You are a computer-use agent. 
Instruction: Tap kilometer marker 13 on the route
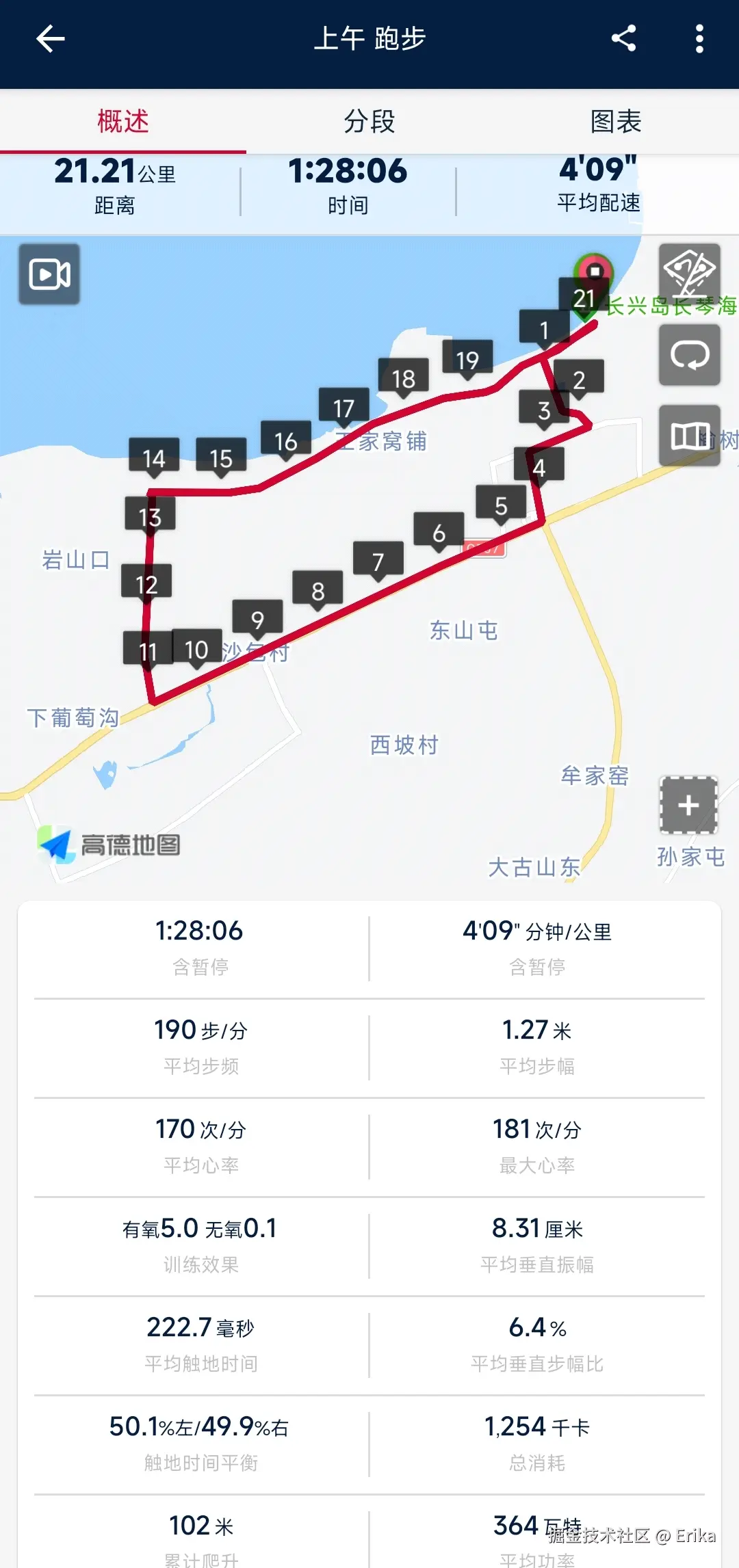(x=150, y=513)
